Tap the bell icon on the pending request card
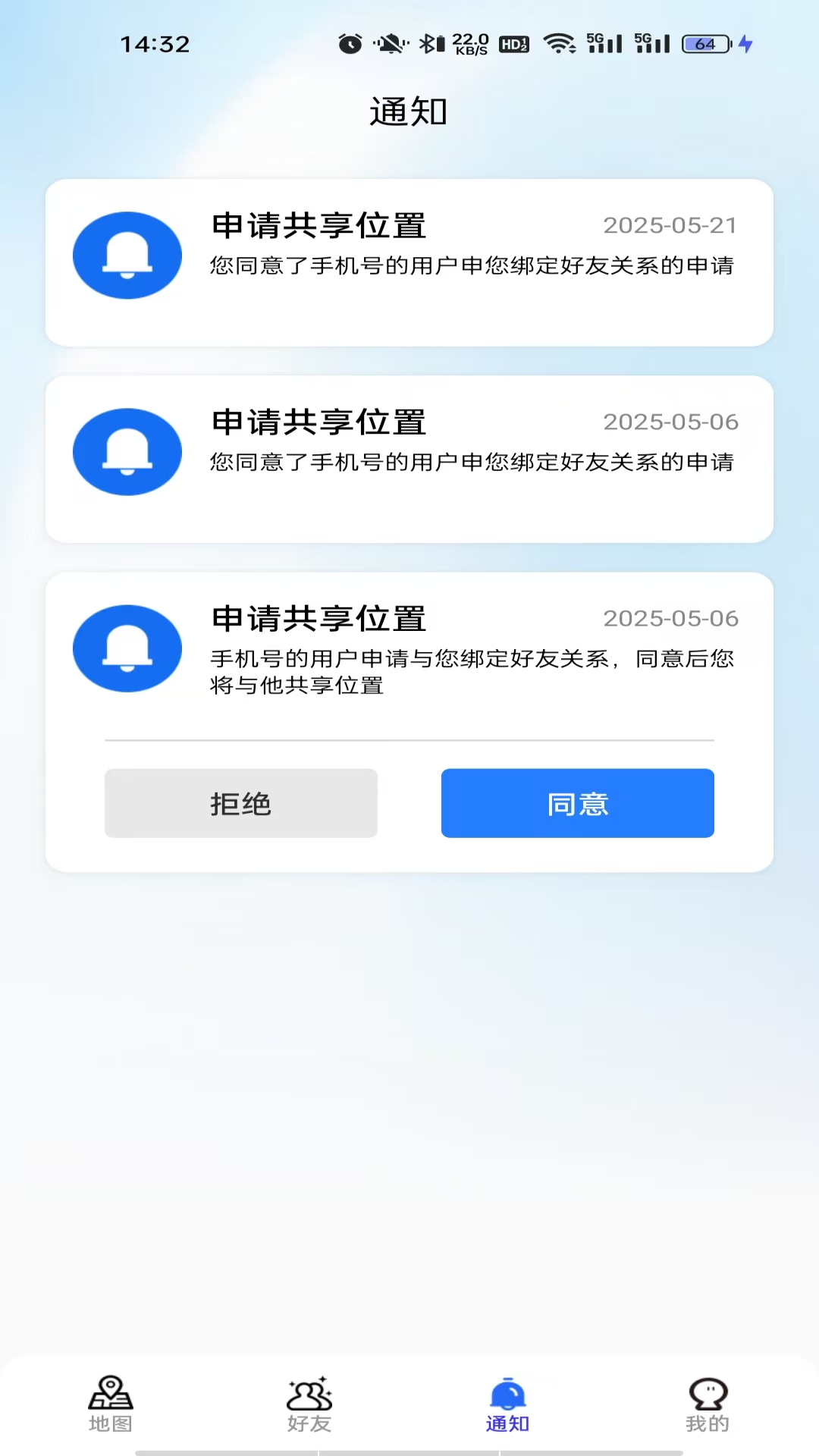The width and height of the screenshot is (819, 1456). [x=127, y=648]
